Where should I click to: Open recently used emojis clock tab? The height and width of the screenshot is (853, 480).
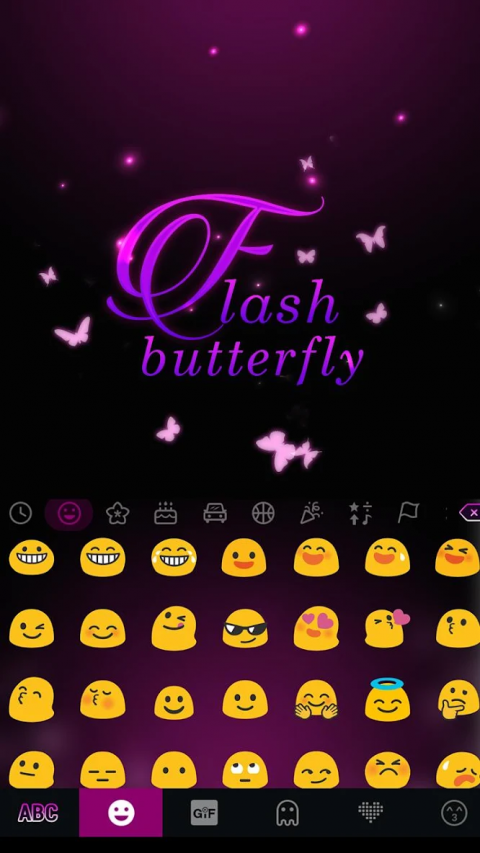[x=21, y=513]
